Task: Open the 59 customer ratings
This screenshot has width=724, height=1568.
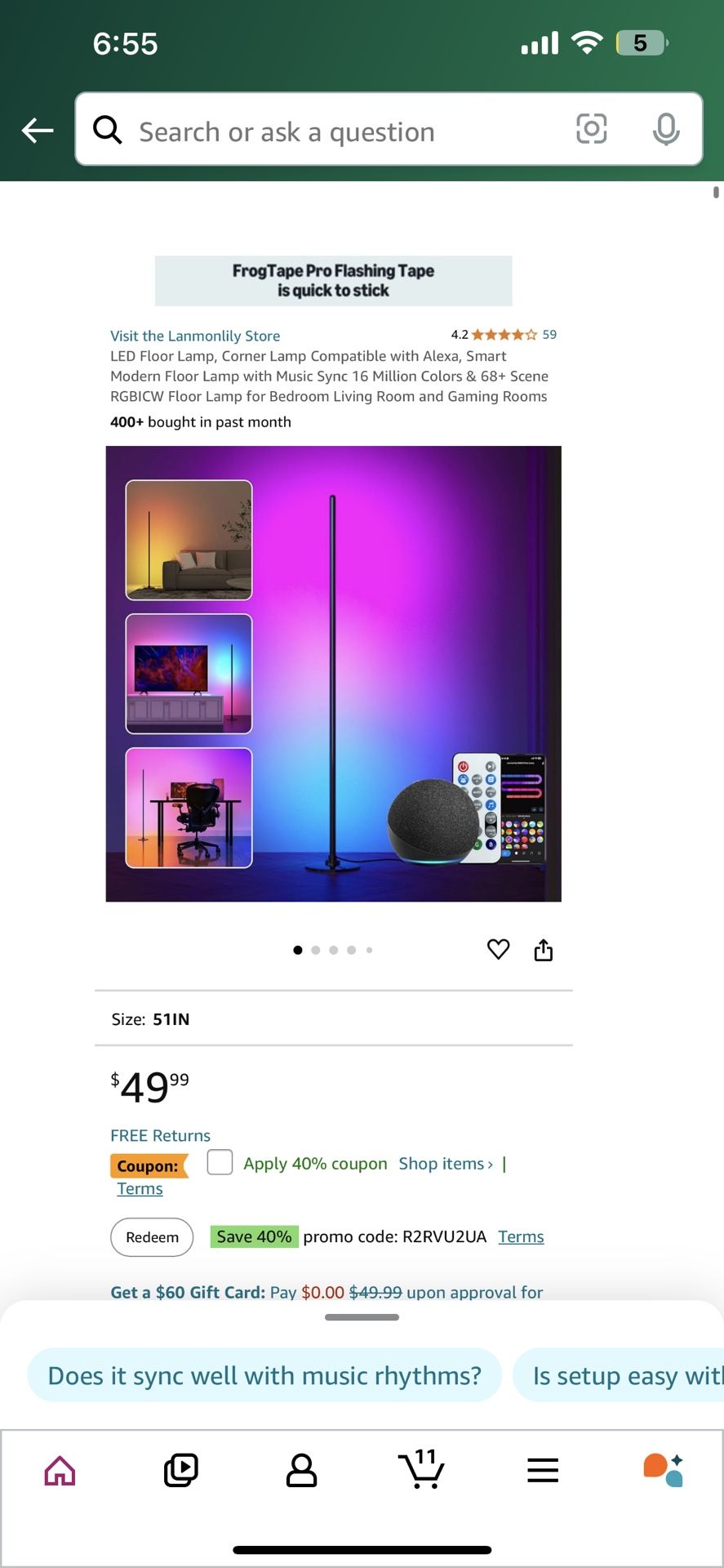Action: coord(549,334)
